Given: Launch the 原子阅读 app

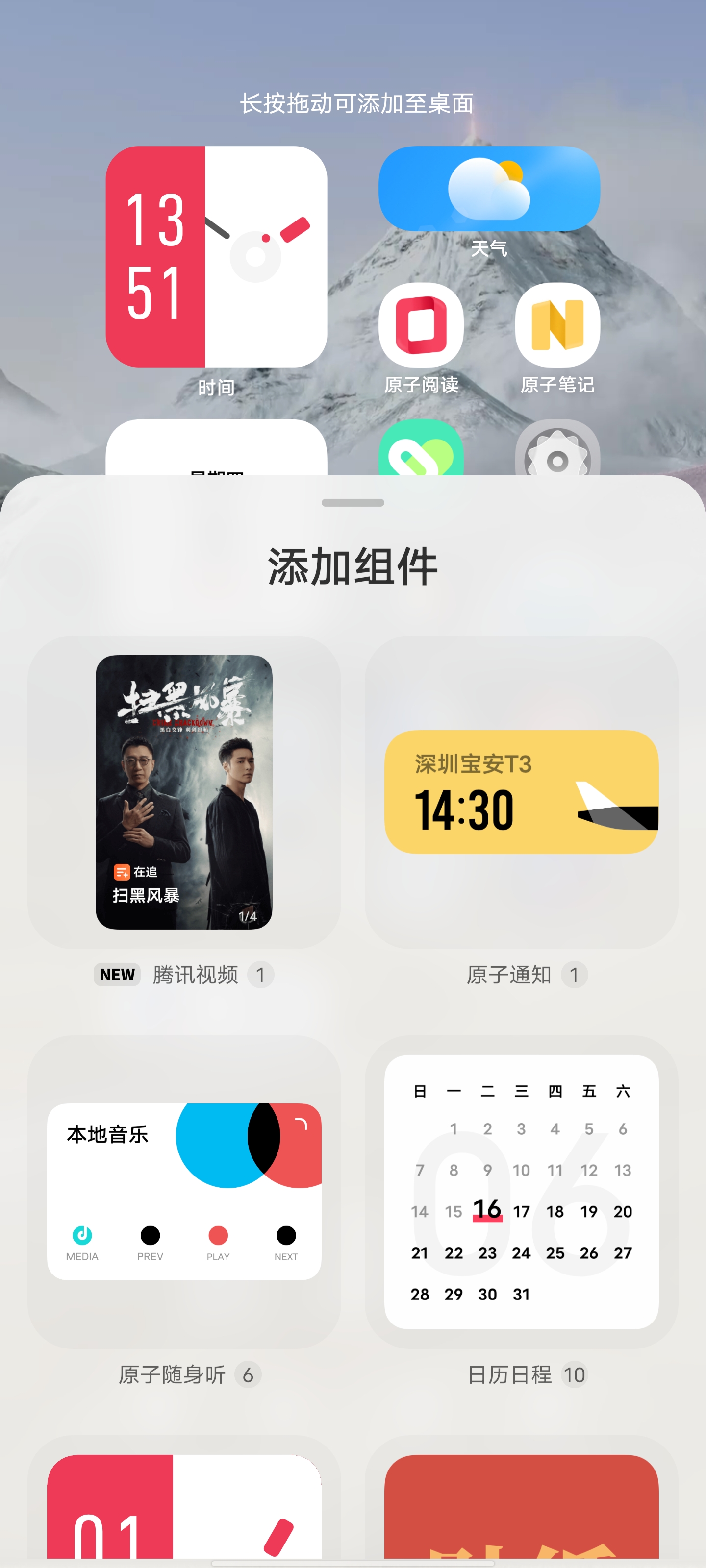Looking at the screenshot, I should (x=421, y=325).
